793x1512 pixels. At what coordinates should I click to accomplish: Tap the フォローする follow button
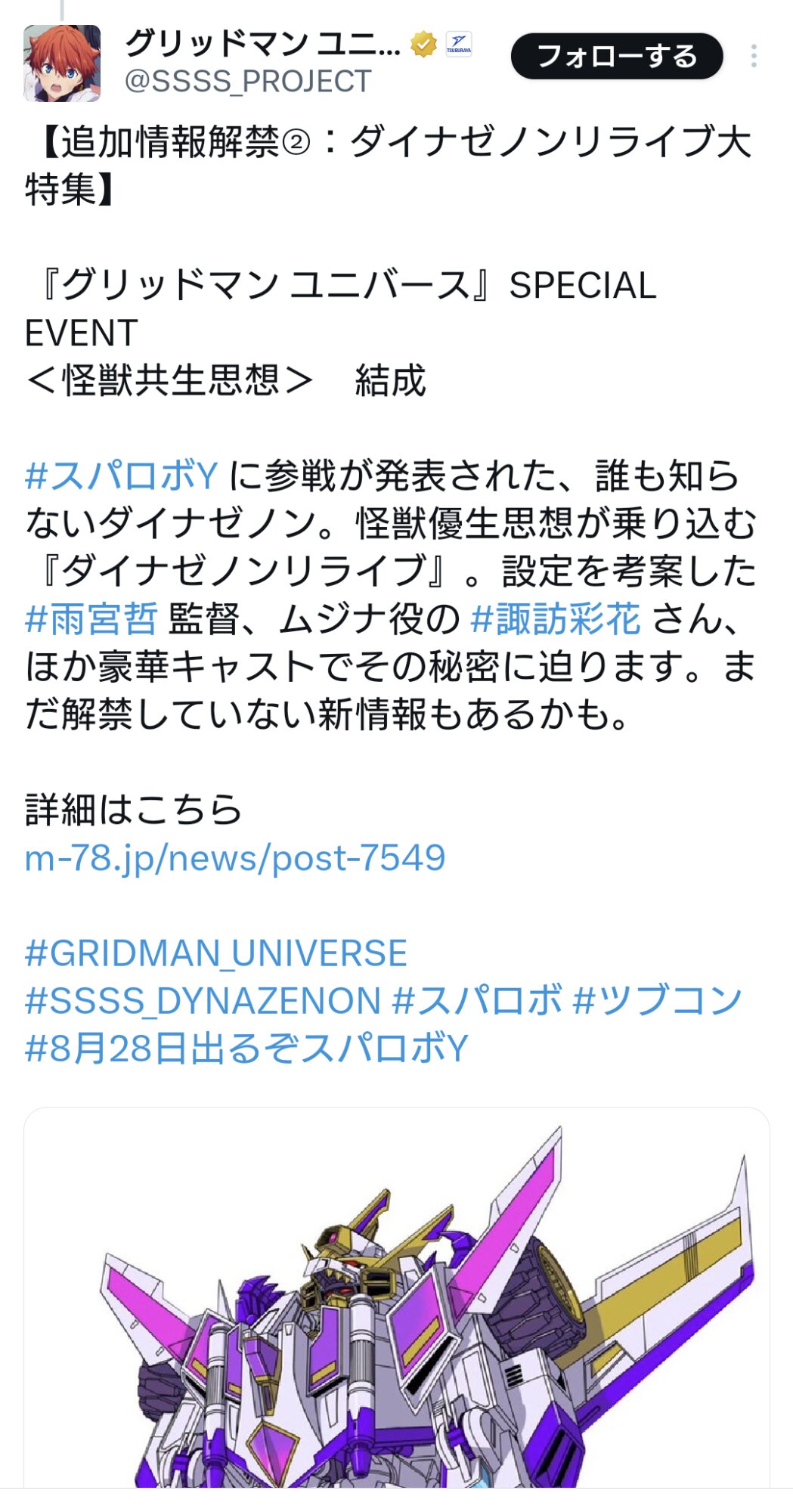coord(616,57)
